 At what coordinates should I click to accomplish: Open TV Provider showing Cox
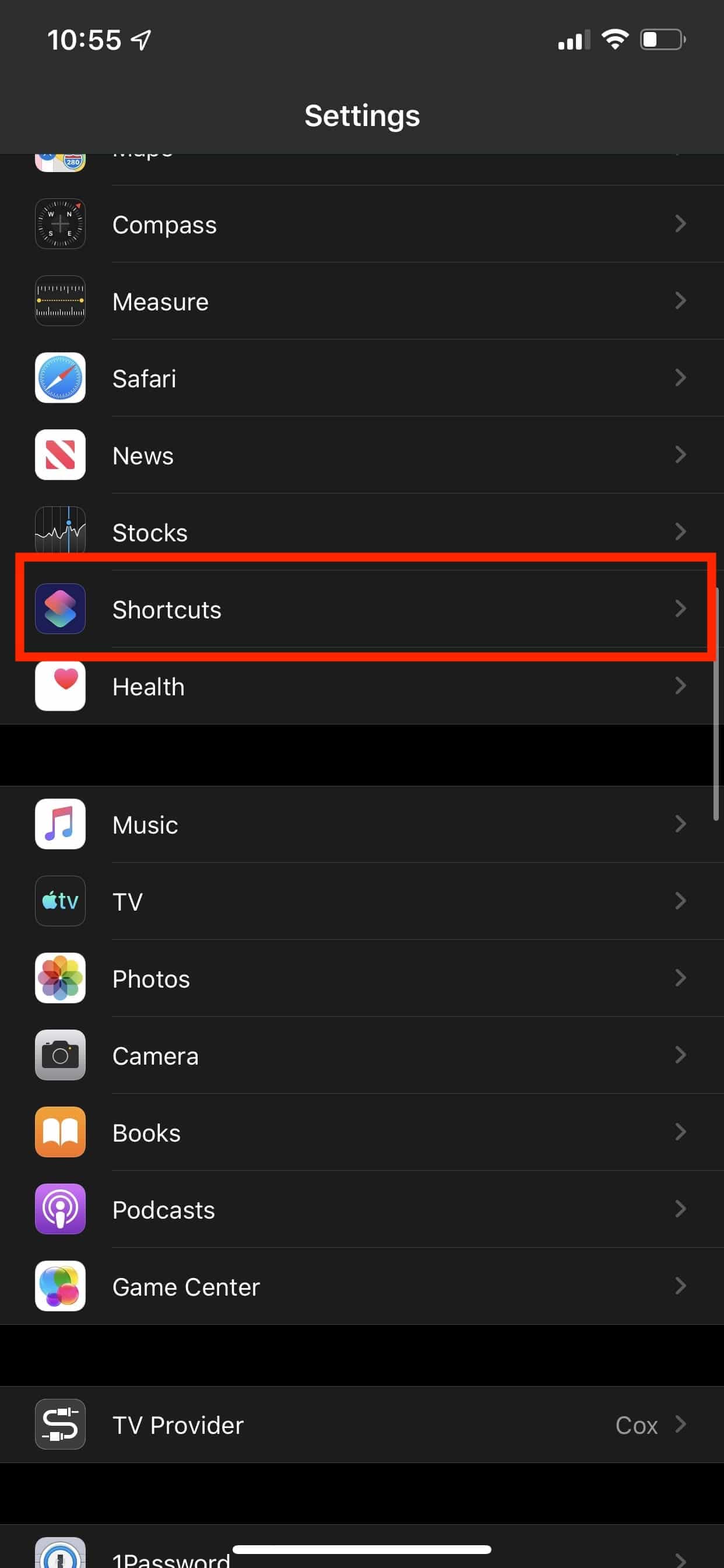(x=362, y=1424)
